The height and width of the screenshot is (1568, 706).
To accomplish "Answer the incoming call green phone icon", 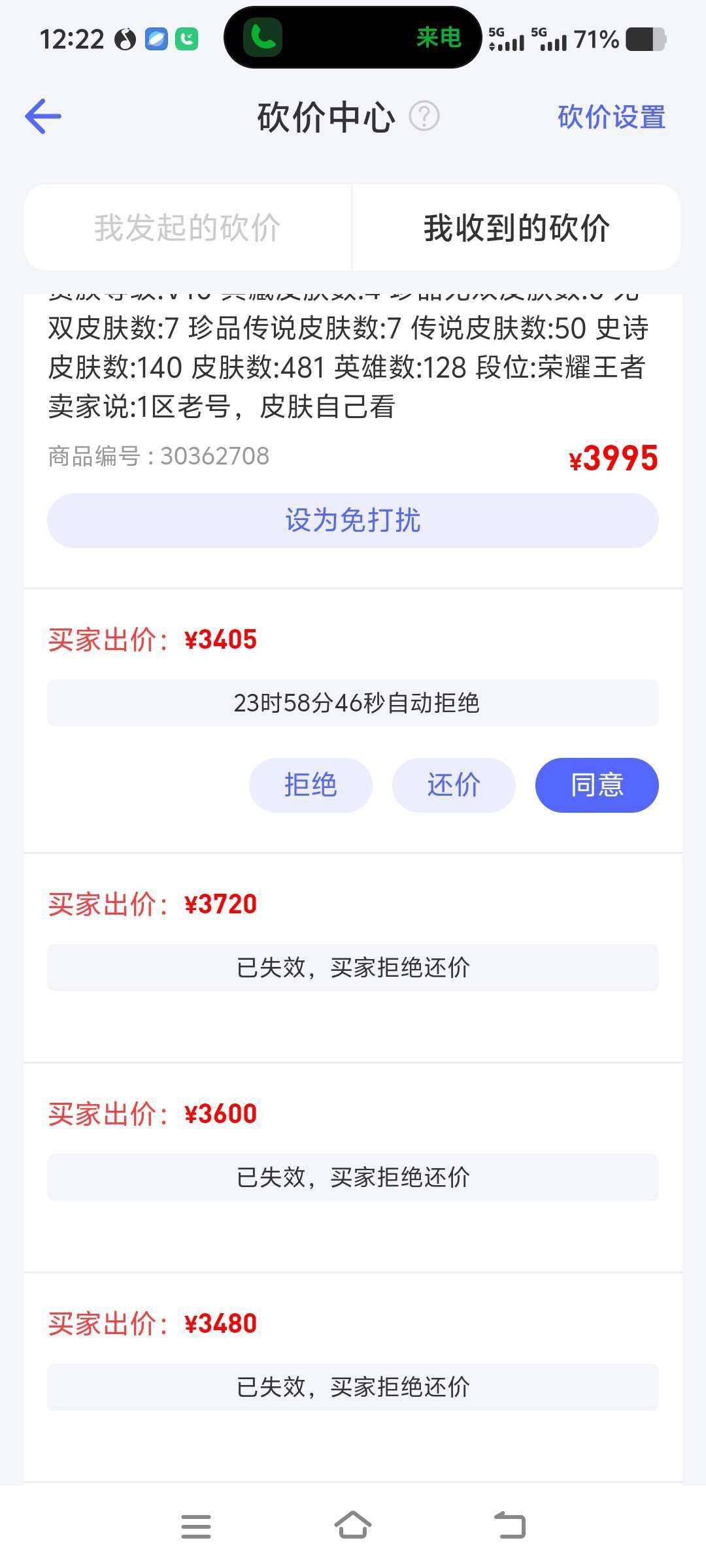I will click(x=261, y=38).
